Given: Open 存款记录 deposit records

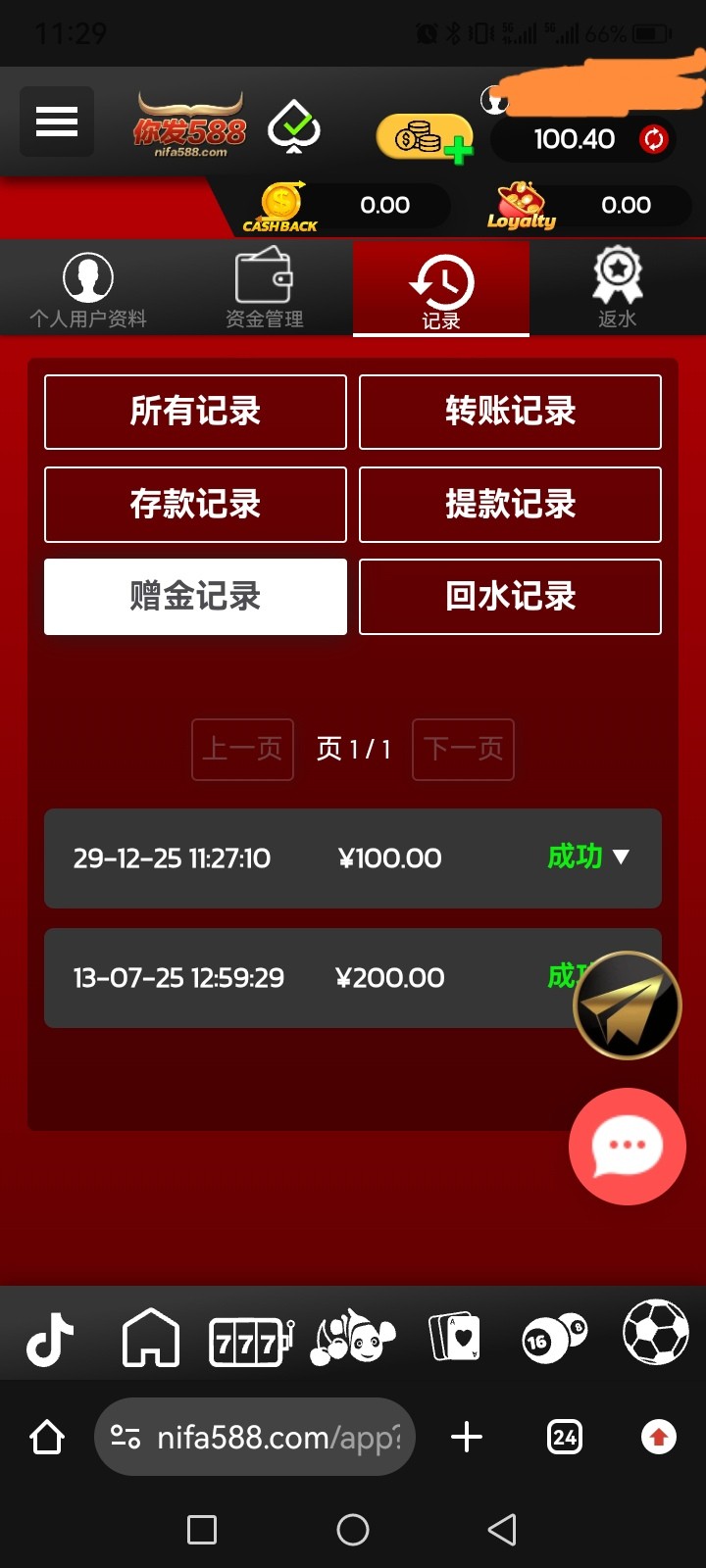Looking at the screenshot, I should coord(195,505).
